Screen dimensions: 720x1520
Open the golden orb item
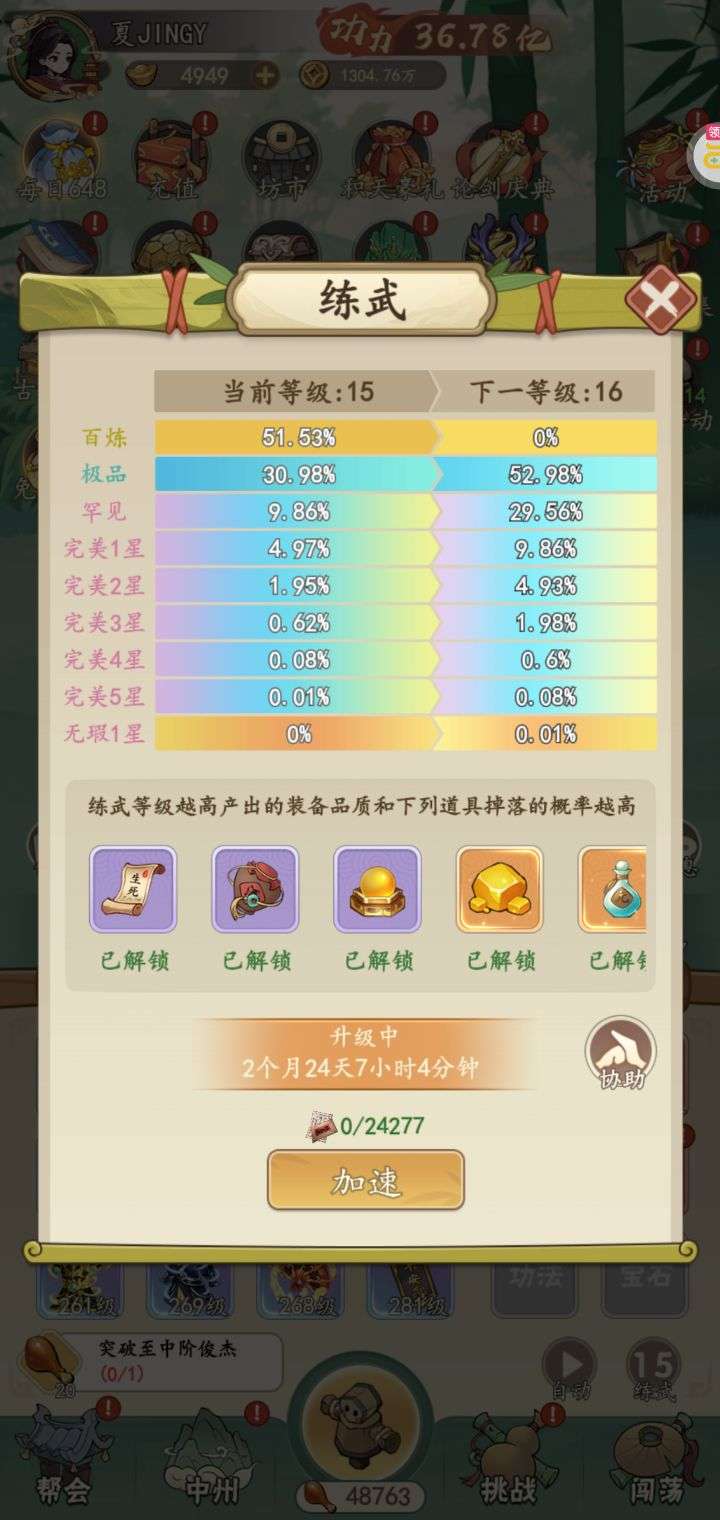[377, 889]
